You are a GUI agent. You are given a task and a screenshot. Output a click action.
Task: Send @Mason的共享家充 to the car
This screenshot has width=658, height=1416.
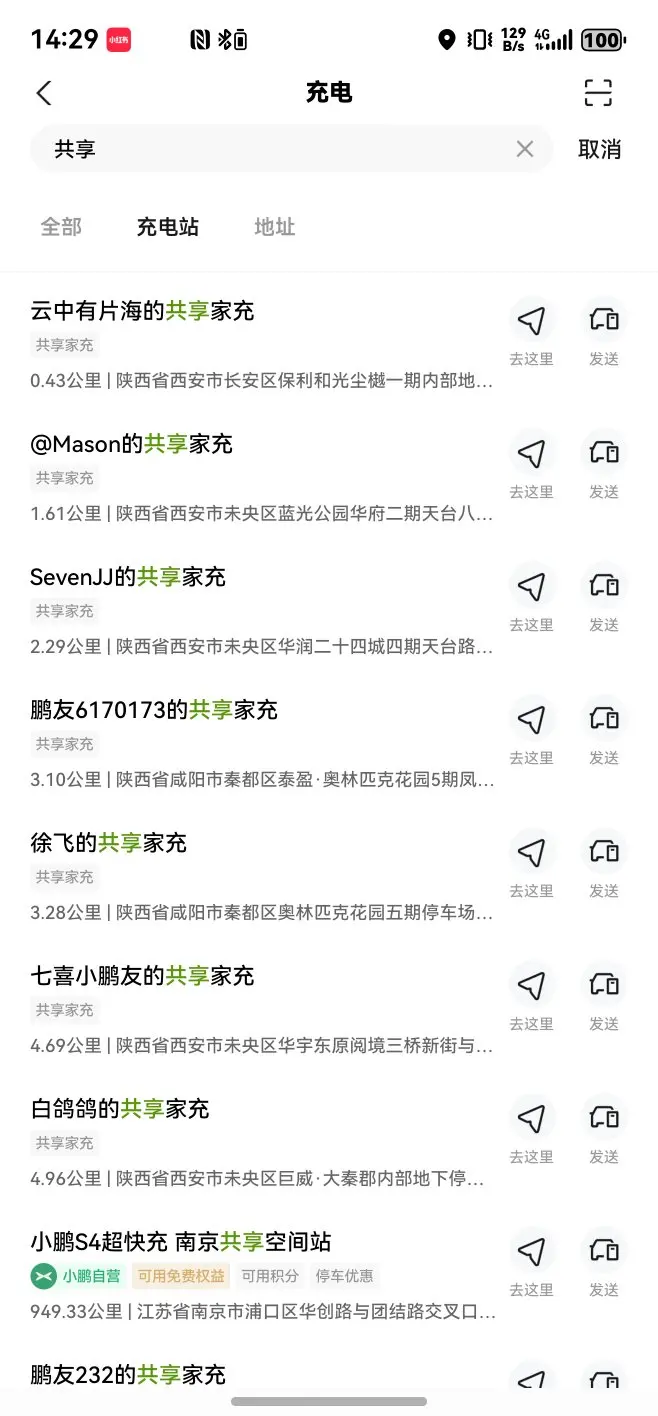604,462
